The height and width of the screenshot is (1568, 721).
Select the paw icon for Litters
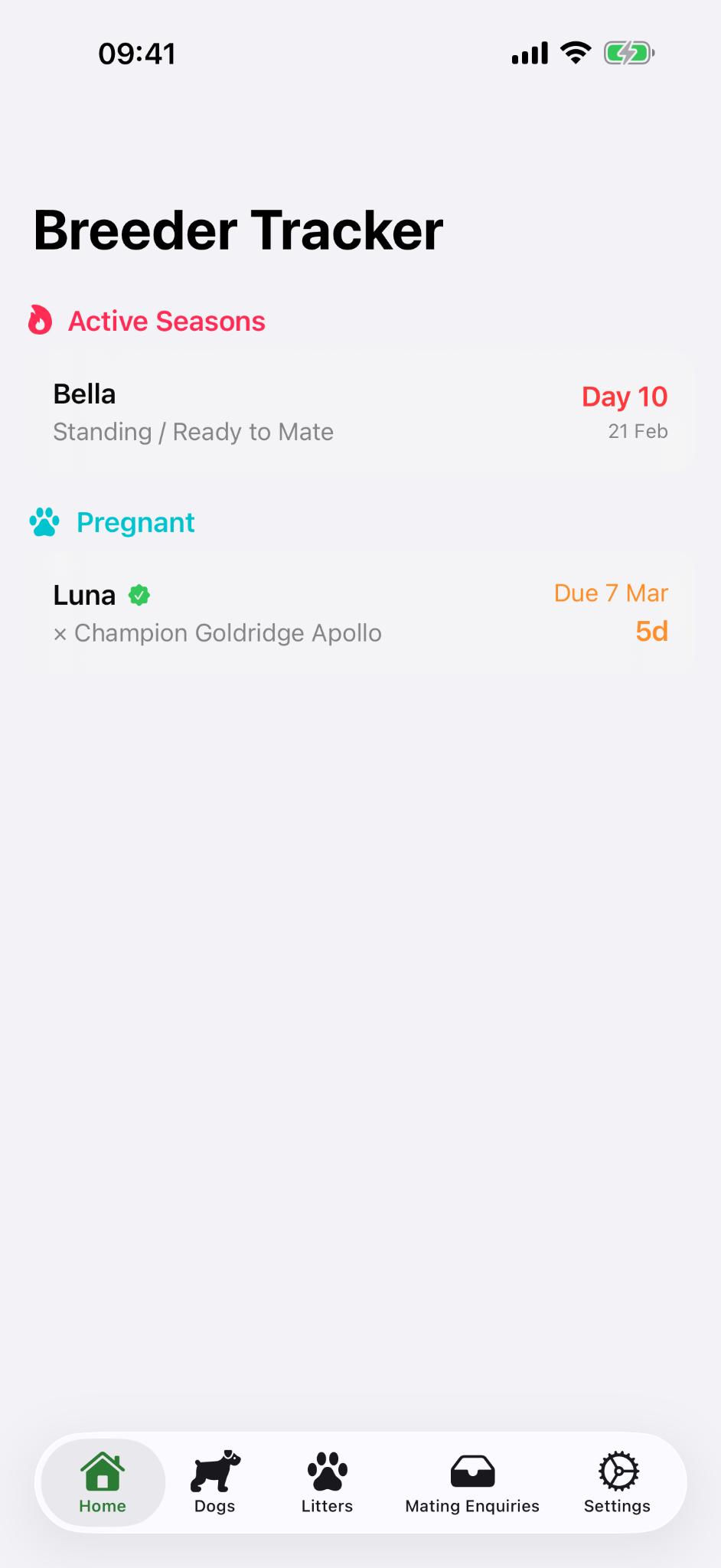pyautogui.click(x=327, y=1470)
